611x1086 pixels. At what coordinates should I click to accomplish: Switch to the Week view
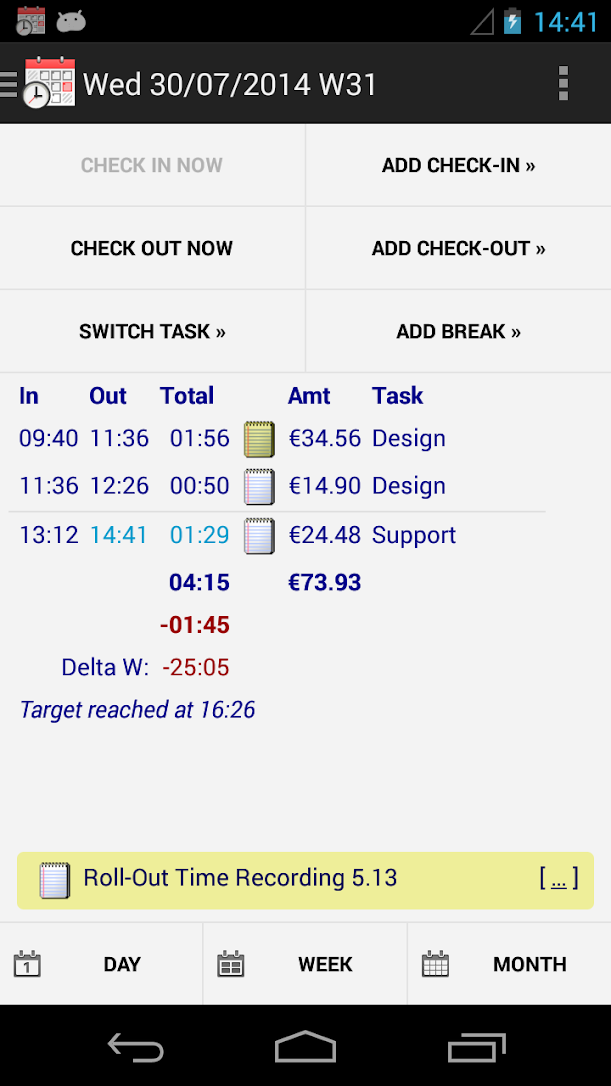coord(305,965)
